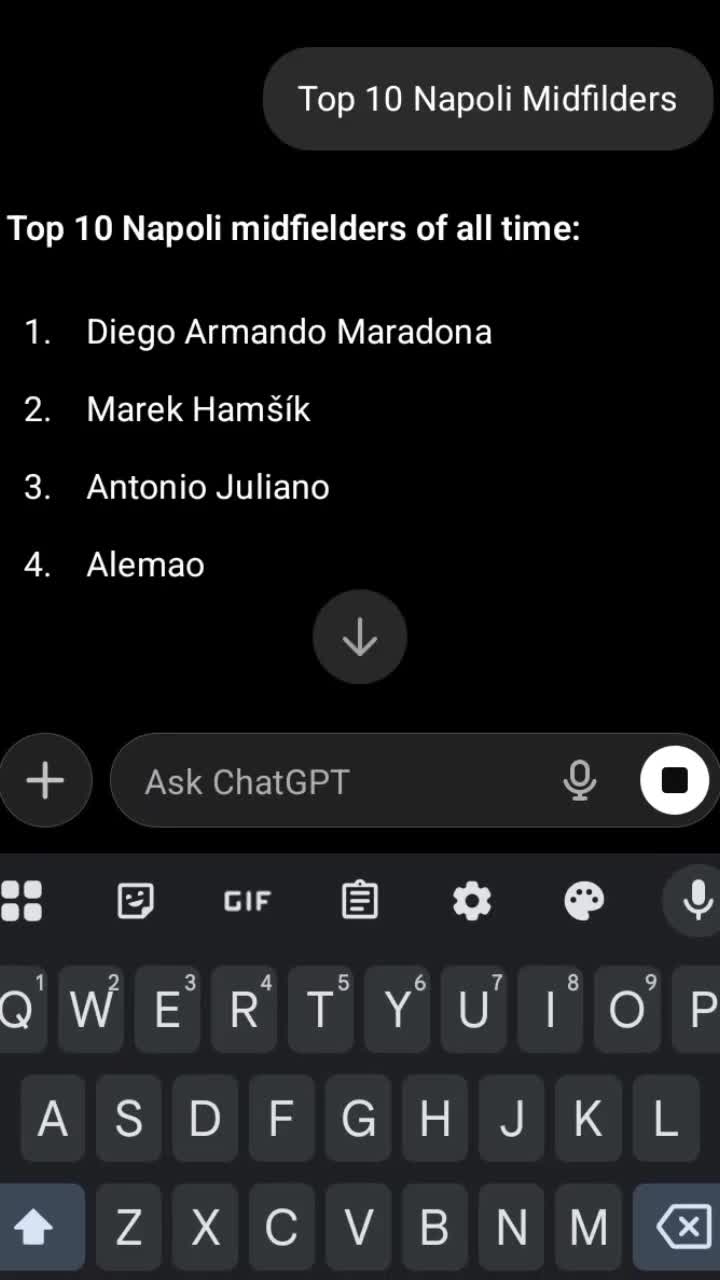The height and width of the screenshot is (1280, 720).
Task: Open the keyboard GIF picker
Action: pyautogui.click(x=247, y=901)
